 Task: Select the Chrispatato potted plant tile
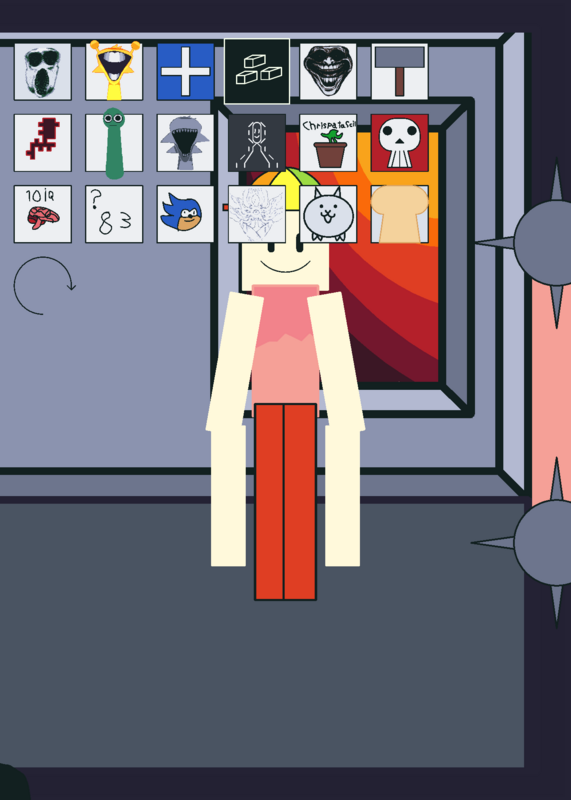328,143
